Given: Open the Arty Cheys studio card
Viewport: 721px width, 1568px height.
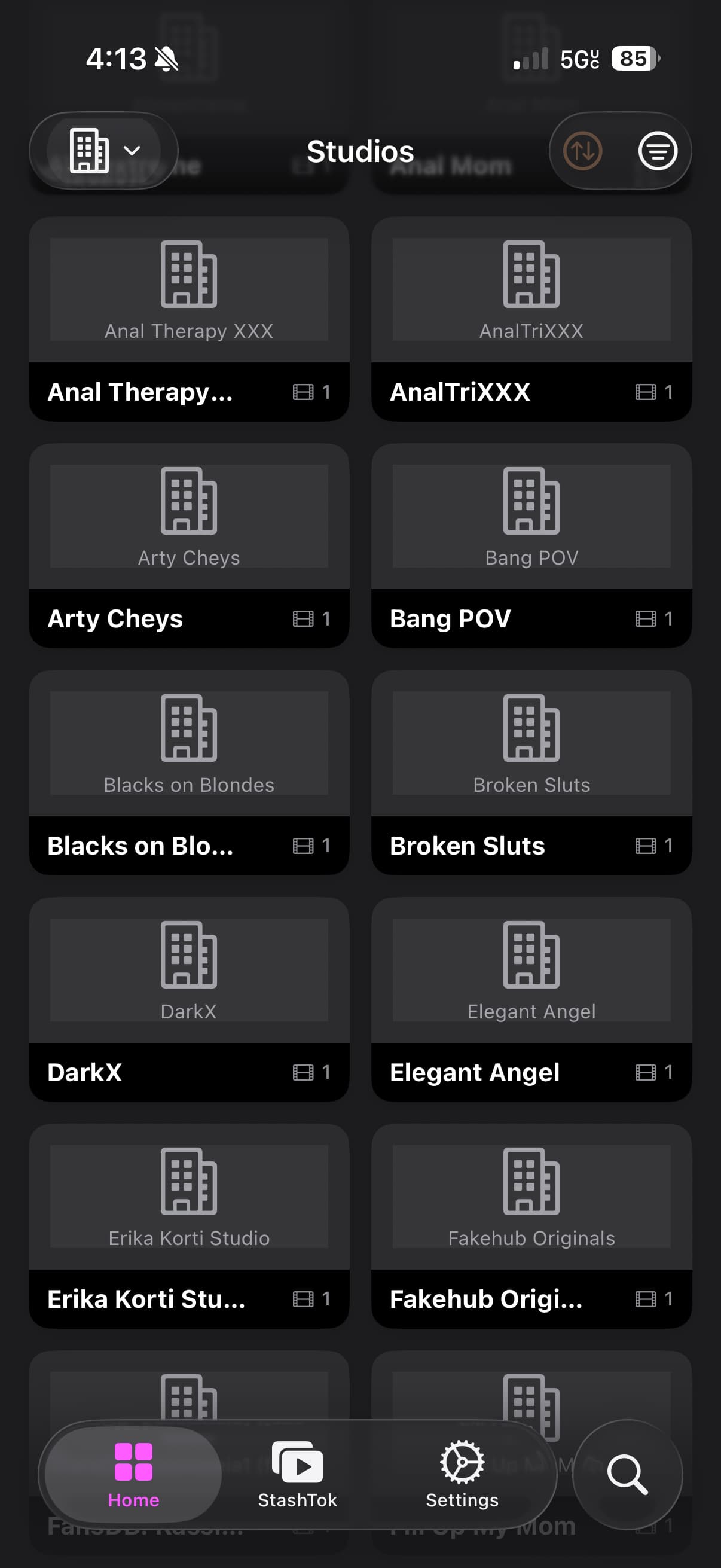Looking at the screenshot, I should tap(188, 545).
